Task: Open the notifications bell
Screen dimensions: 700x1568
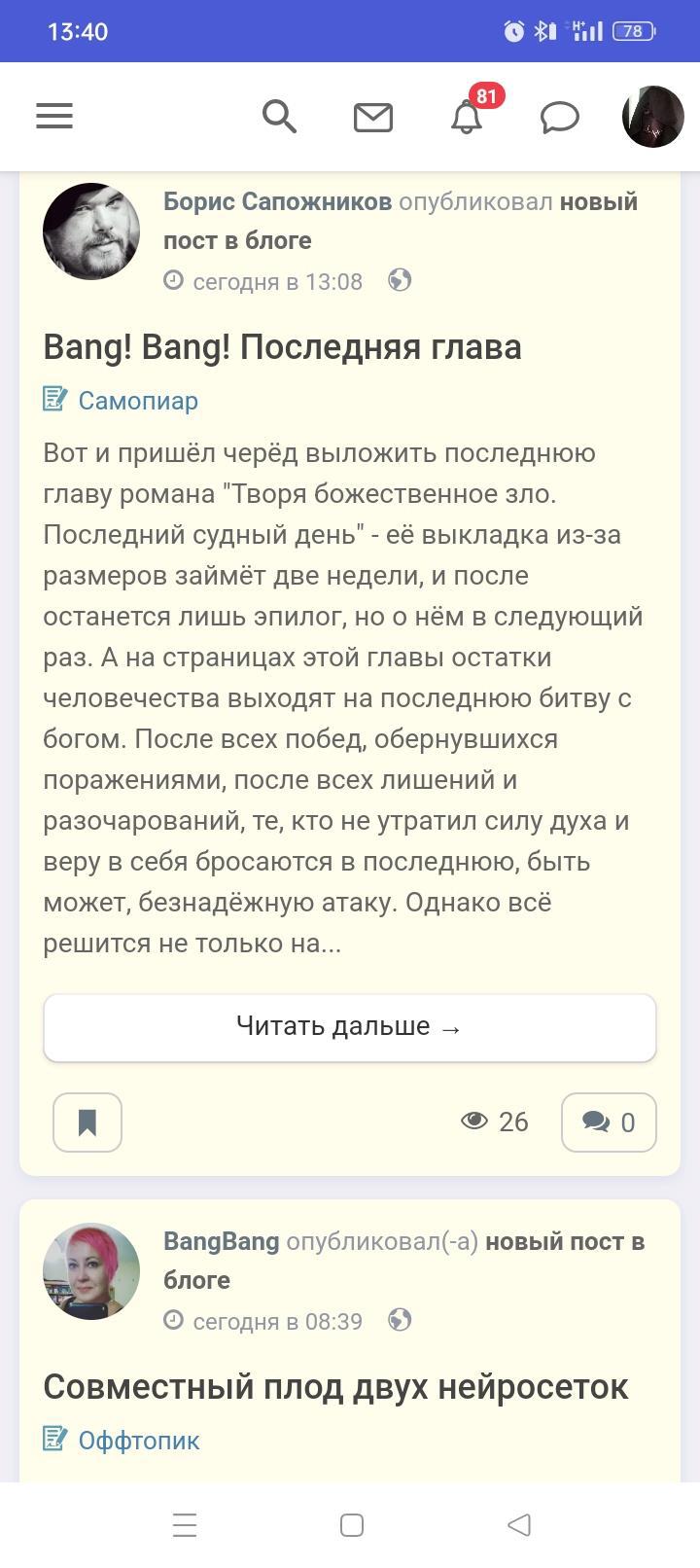Action: 467,118
